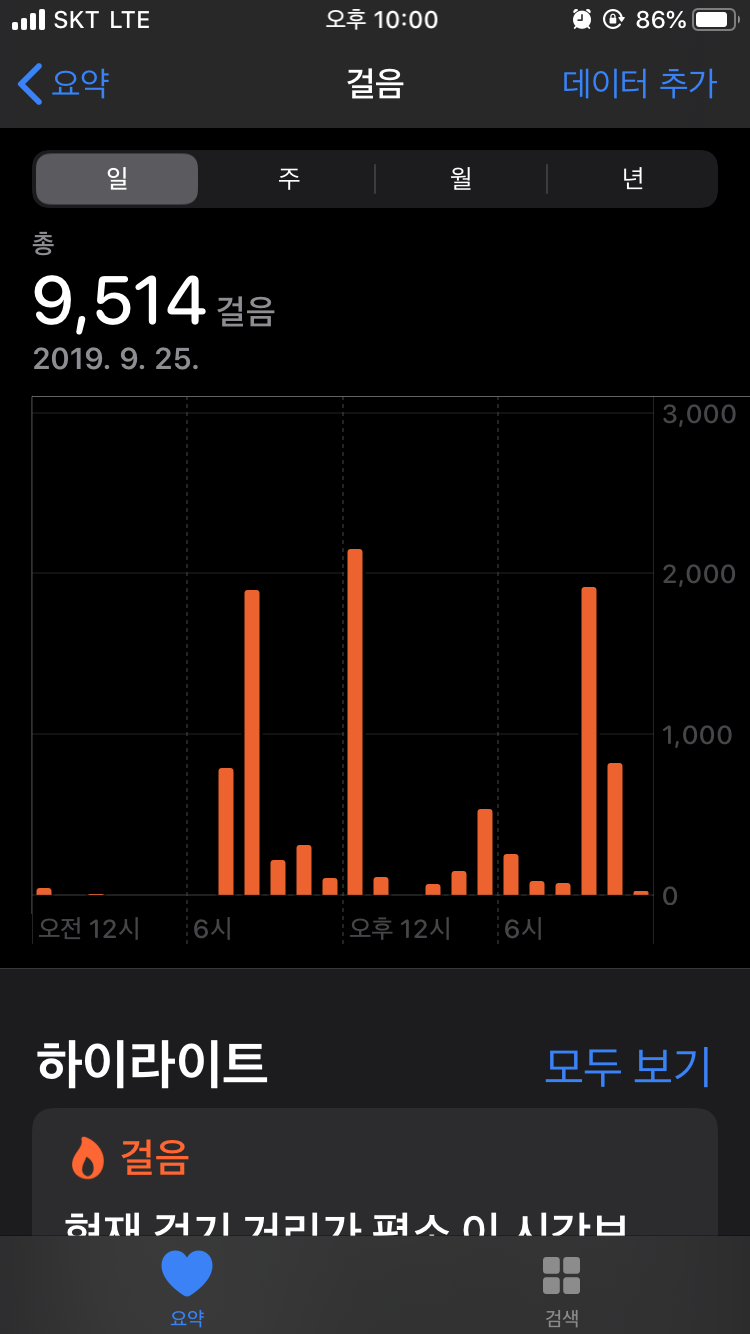The image size is (750, 1334).
Task: Select the 일 (day) segment
Action: [117, 179]
